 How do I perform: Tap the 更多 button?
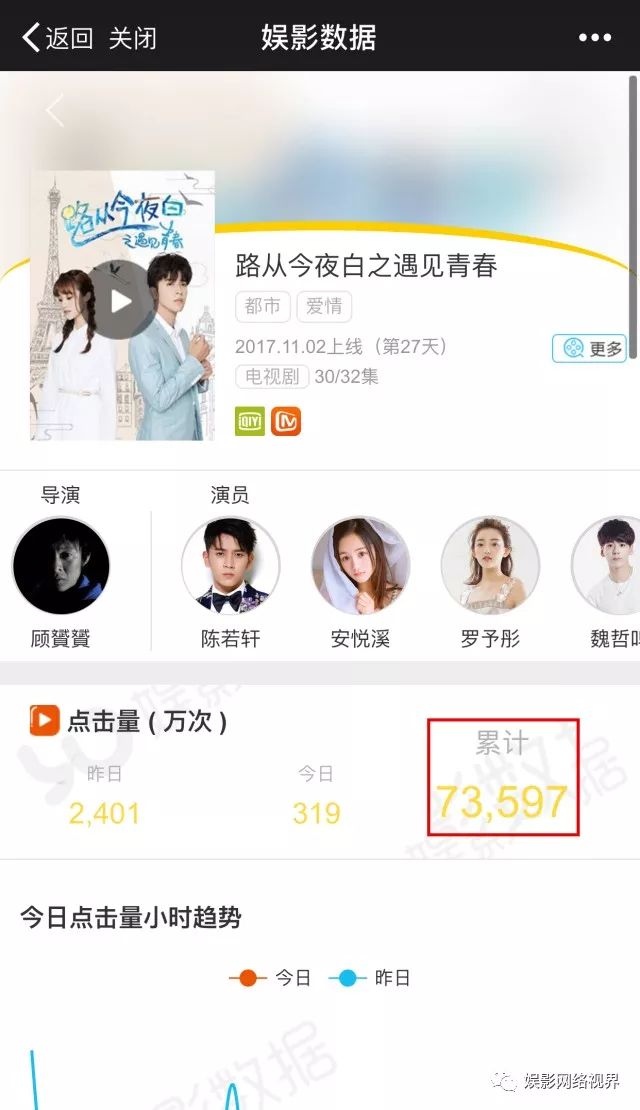coord(590,348)
